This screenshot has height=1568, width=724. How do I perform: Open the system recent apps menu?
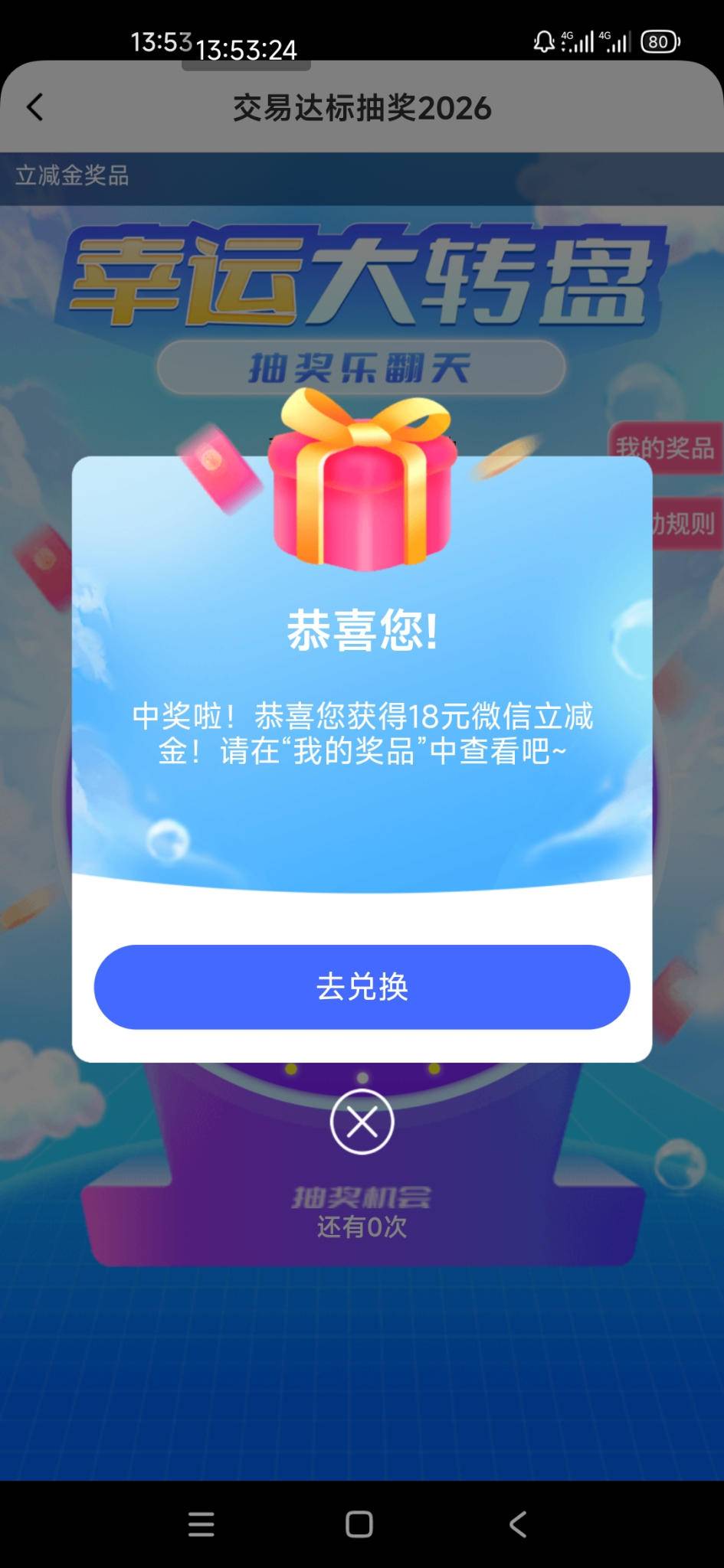coord(201,1524)
